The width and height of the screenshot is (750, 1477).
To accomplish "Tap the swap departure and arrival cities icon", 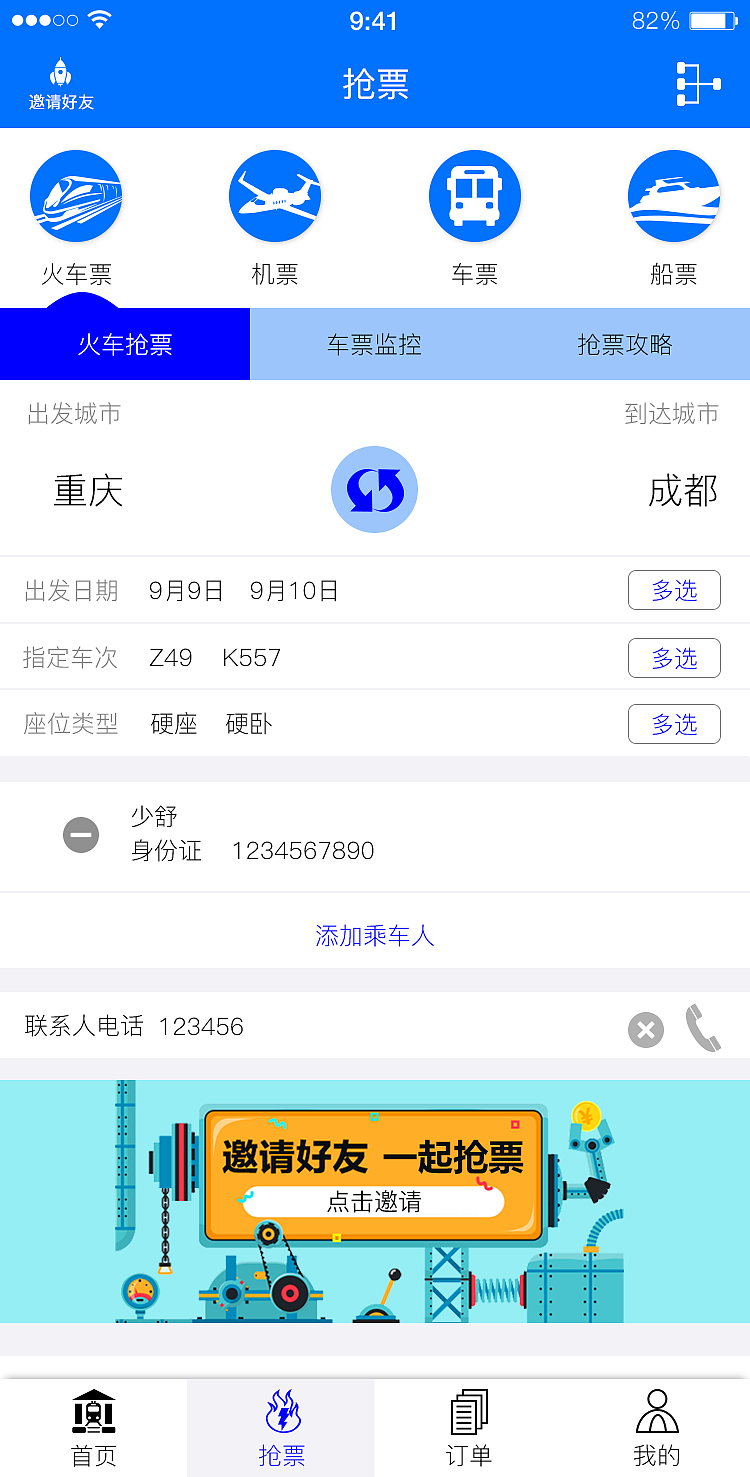I will tap(374, 489).
